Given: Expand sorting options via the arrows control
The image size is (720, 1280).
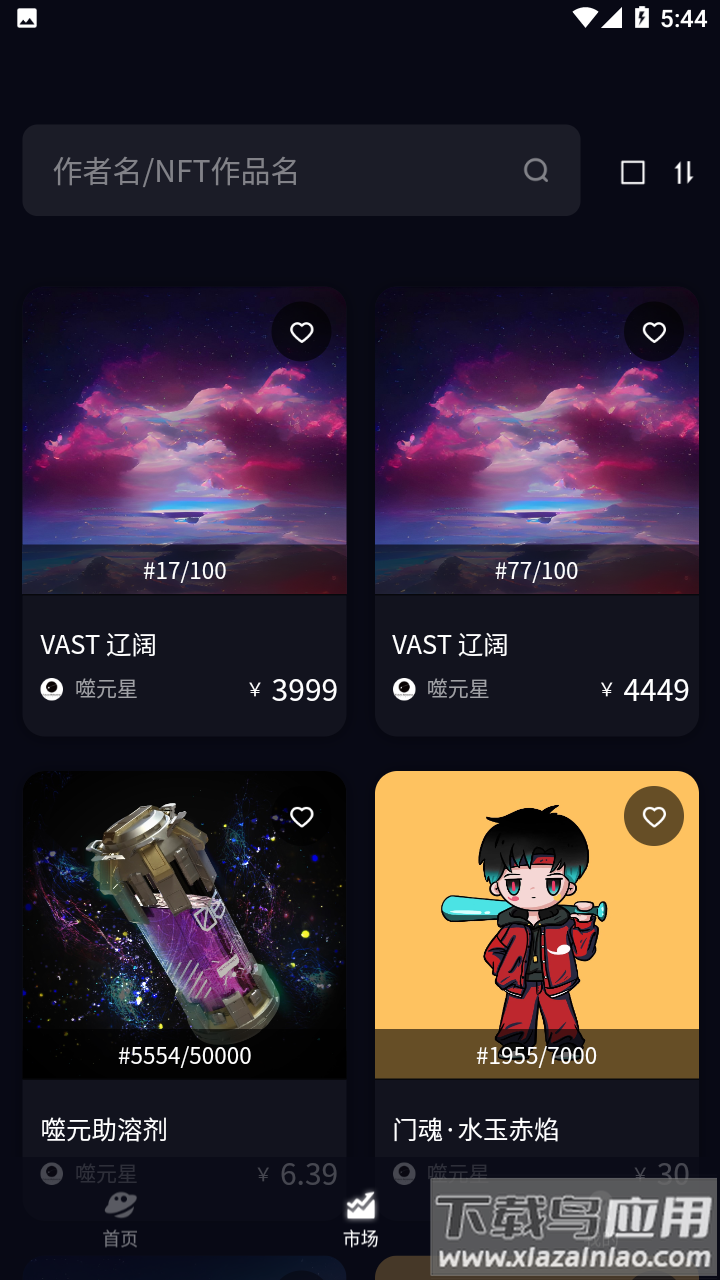Looking at the screenshot, I should point(683,171).
